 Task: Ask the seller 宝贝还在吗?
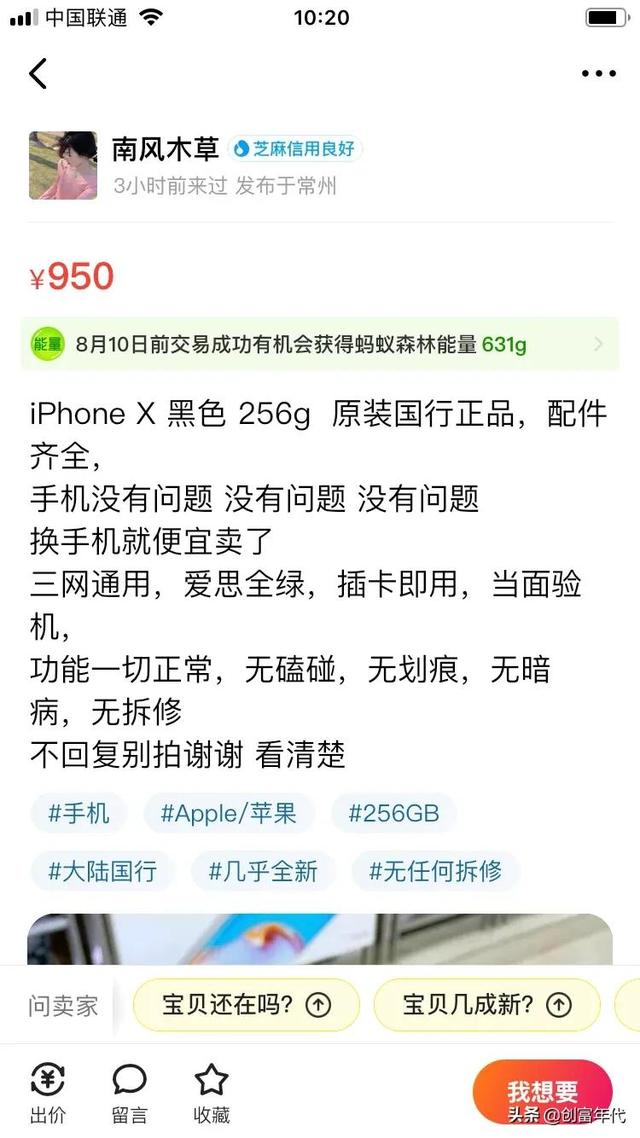click(x=246, y=1004)
